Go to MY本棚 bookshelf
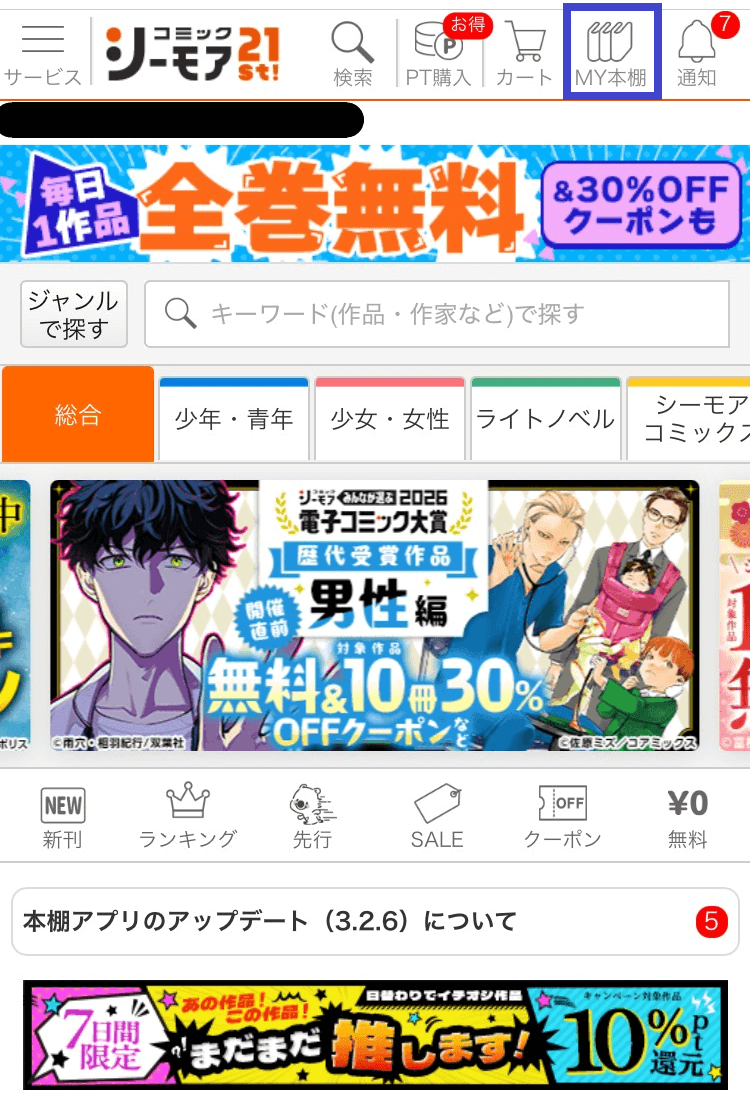The width and height of the screenshot is (750, 1104). (611, 51)
